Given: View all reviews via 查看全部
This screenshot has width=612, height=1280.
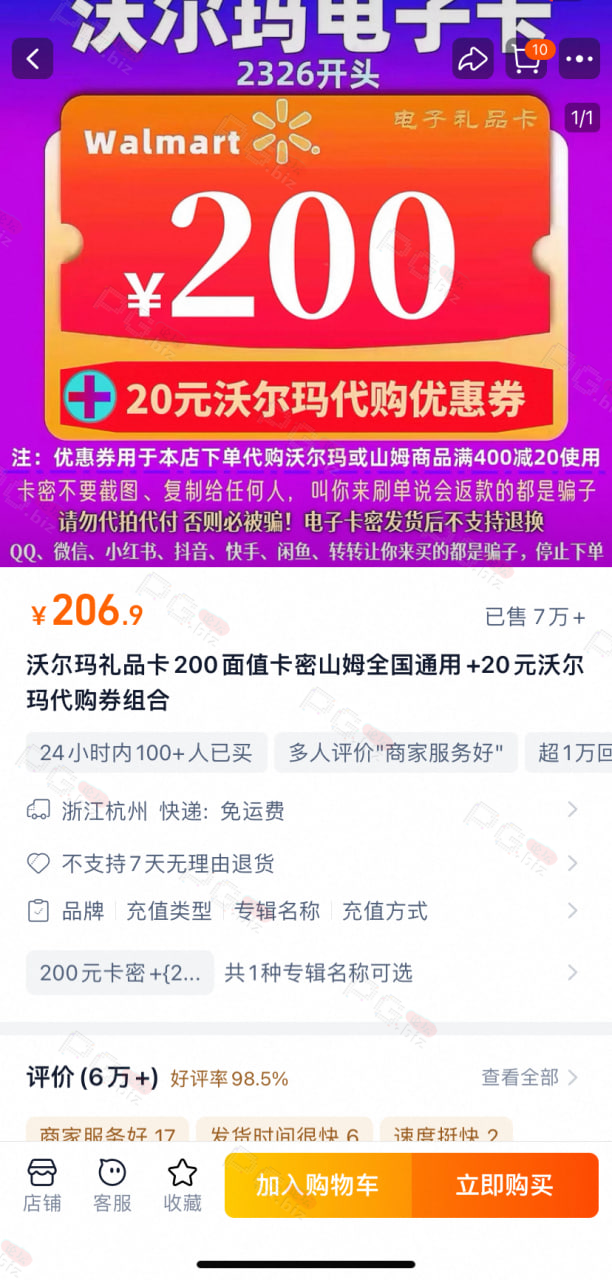Looking at the screenshot, I should [x=530, y=1077].
